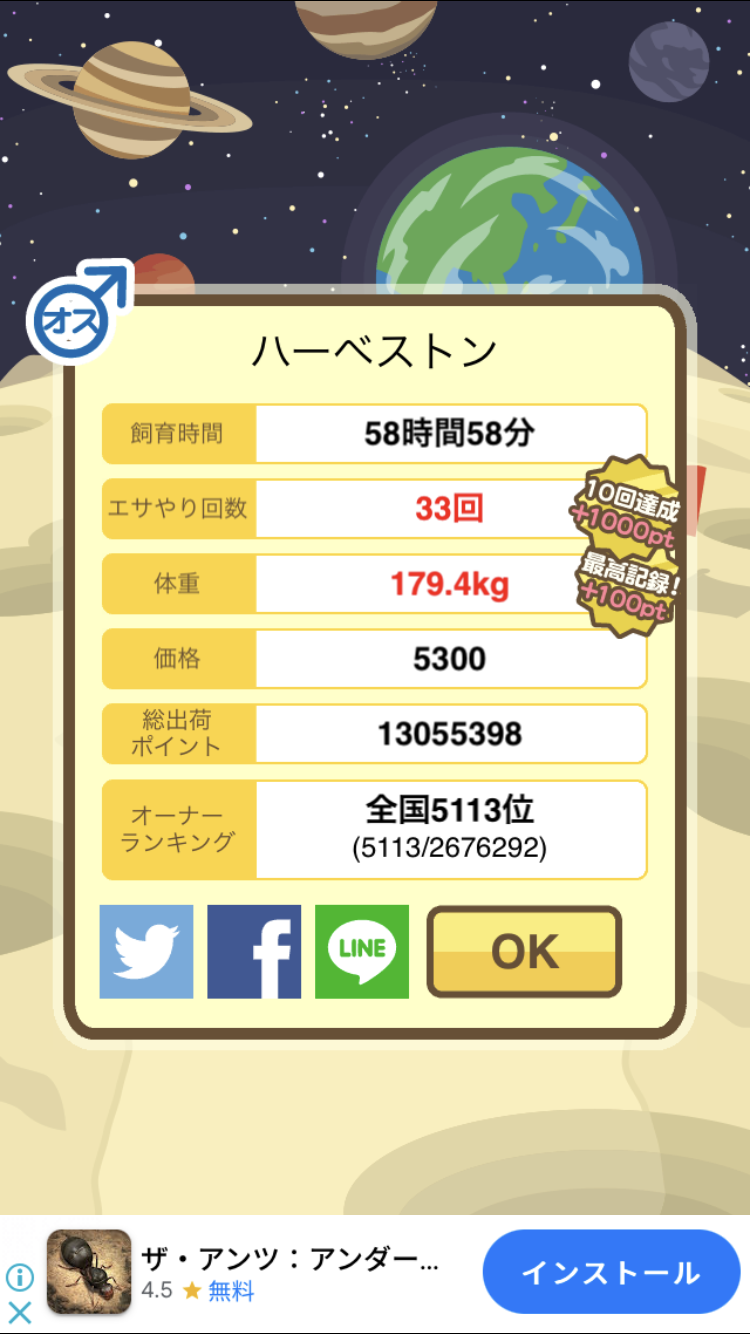The width and height of the screenshot is (750, 1334).
Task: Share the result via LINE
Action: 362,952
